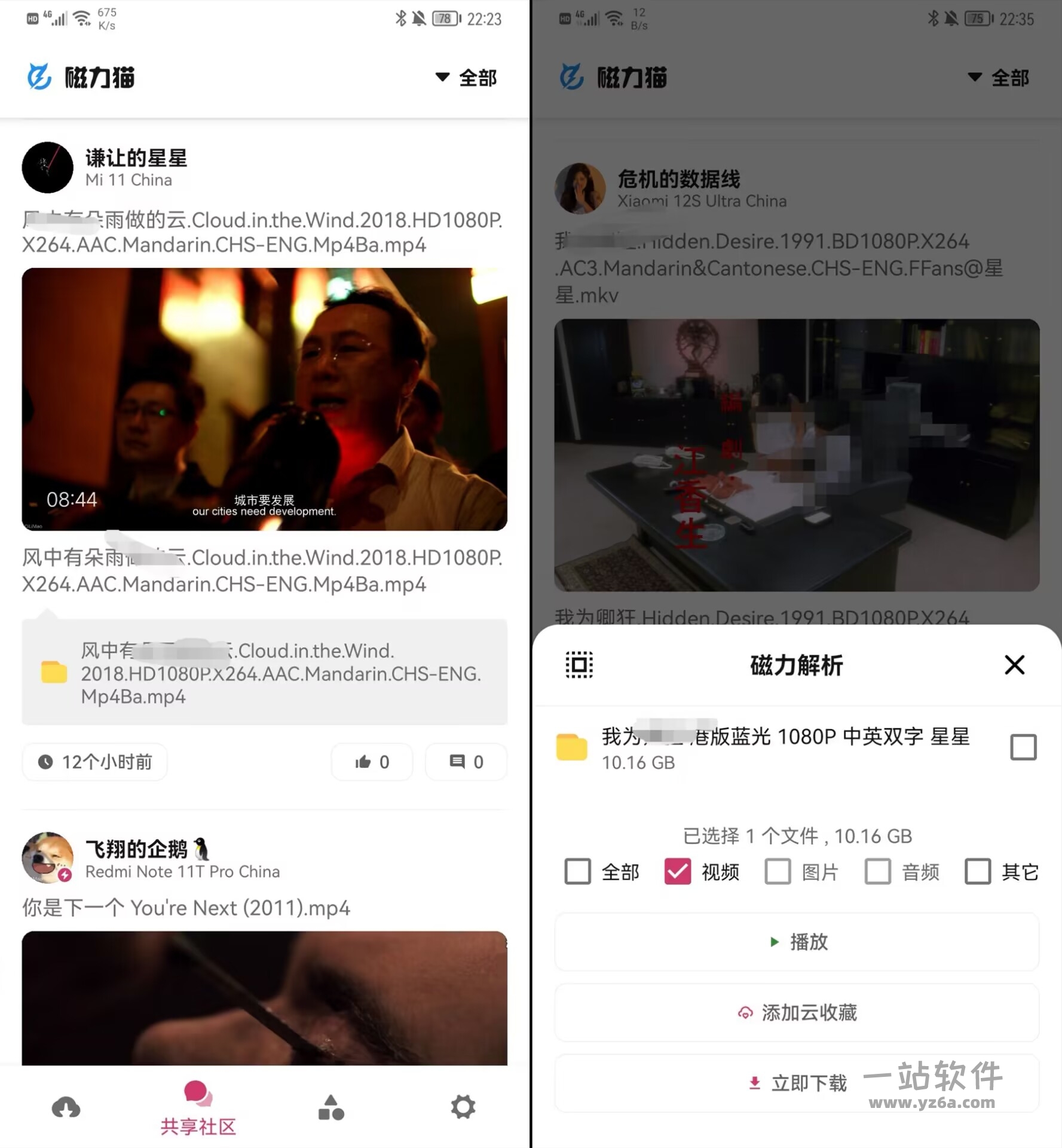Open 飞翔的企鹅's profile avatar
The height and width of the screenshot is (1148, 1062).
47,857
